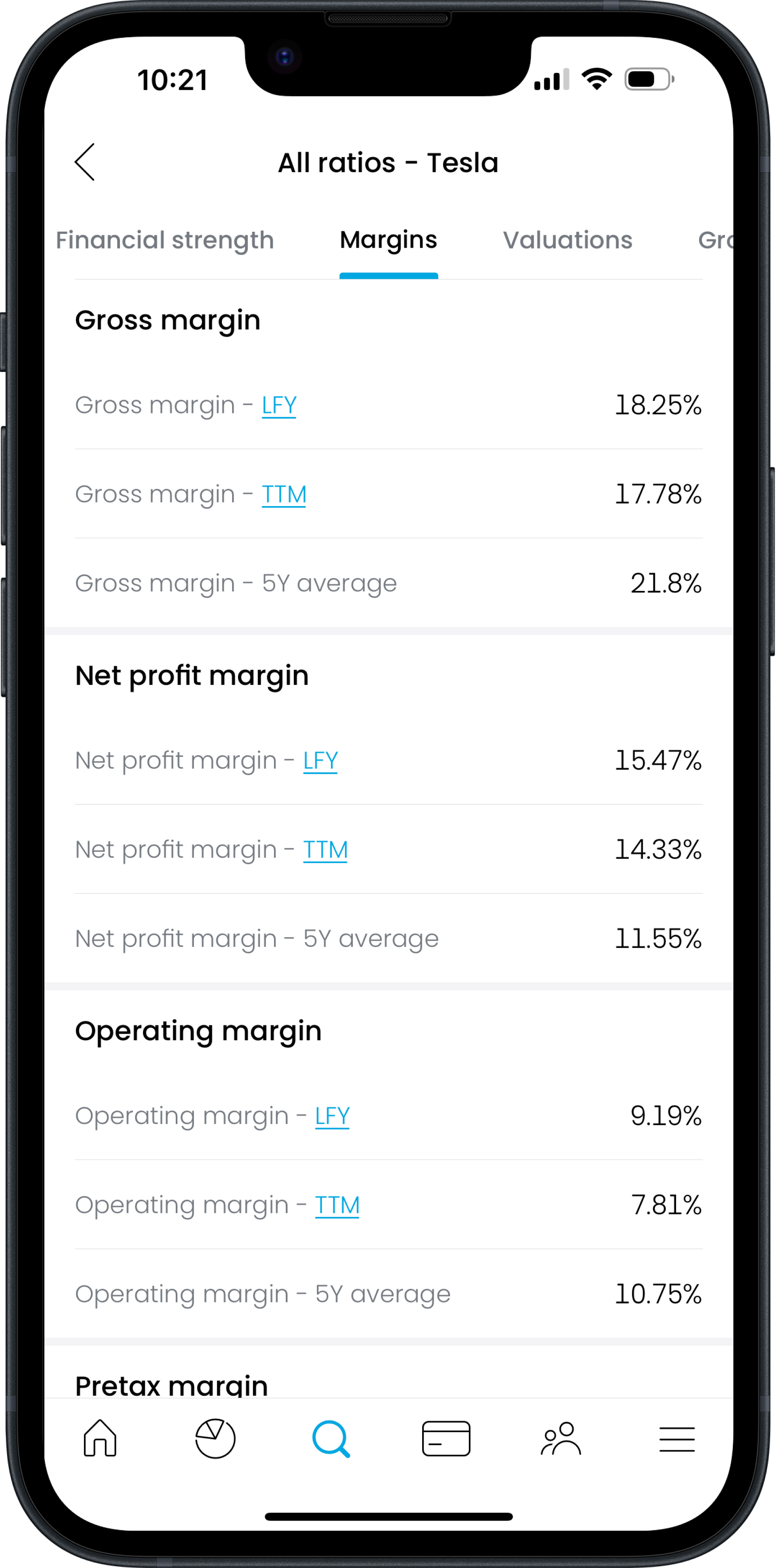Tap the LFY link for Gross margin
The width and height of the screenshot is (776, 1568).
click(x=279, y=405)
